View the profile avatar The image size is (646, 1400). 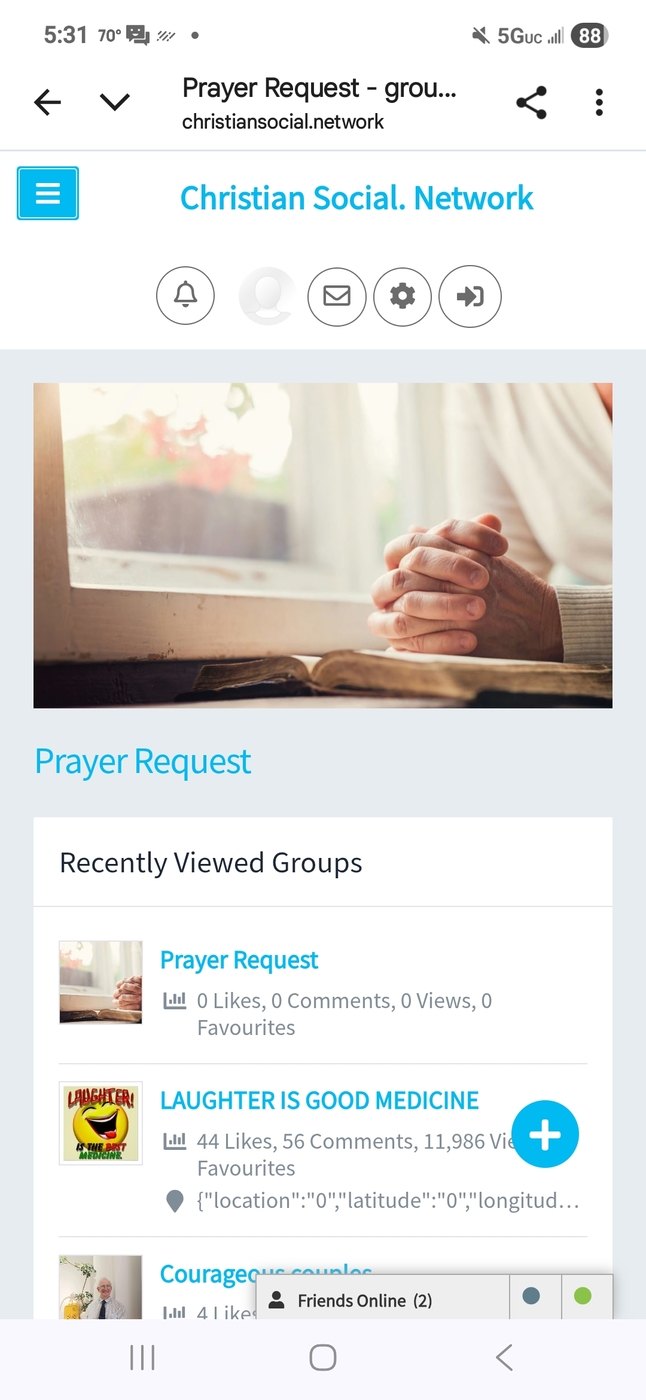click(x=267, y=296)
